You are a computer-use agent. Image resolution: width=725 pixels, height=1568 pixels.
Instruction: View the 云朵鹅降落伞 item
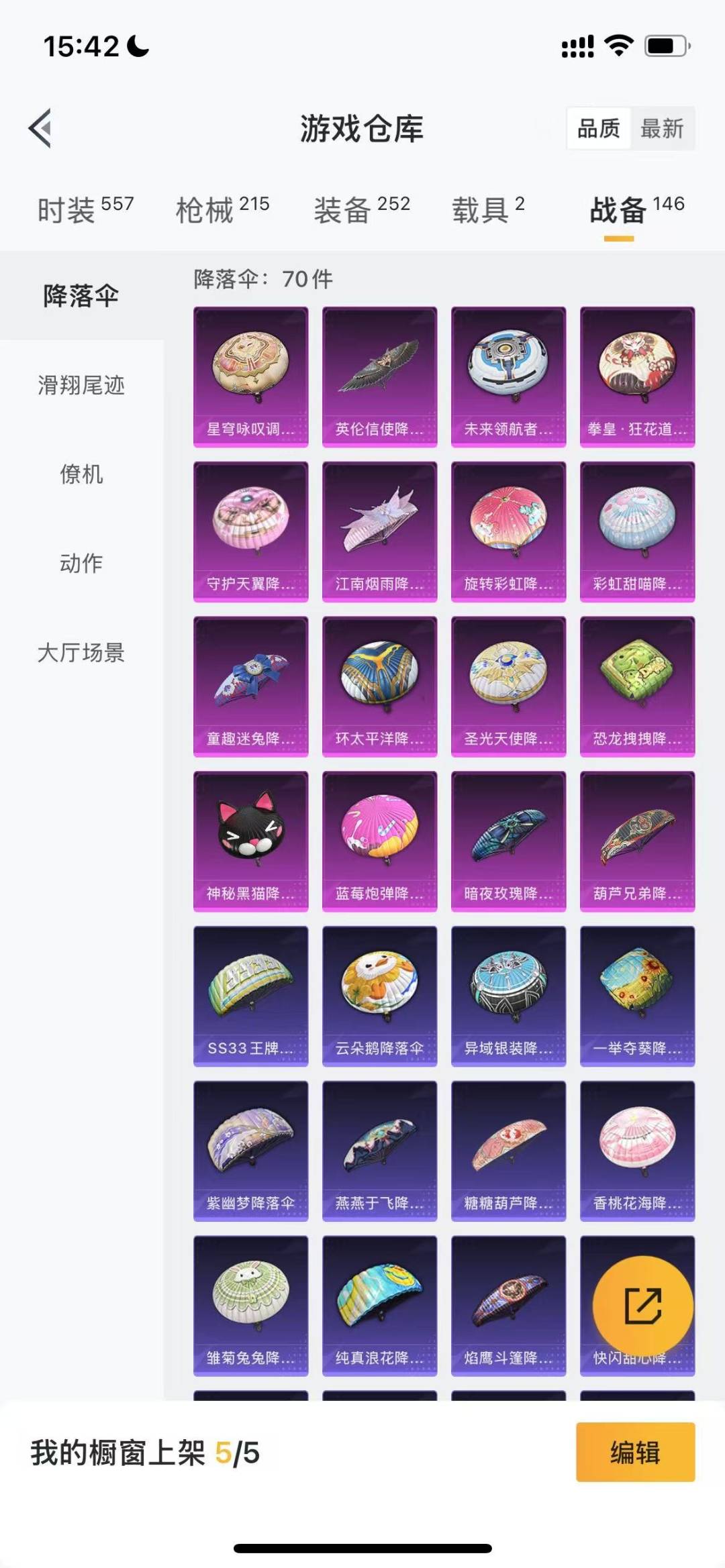coord(380,996)
